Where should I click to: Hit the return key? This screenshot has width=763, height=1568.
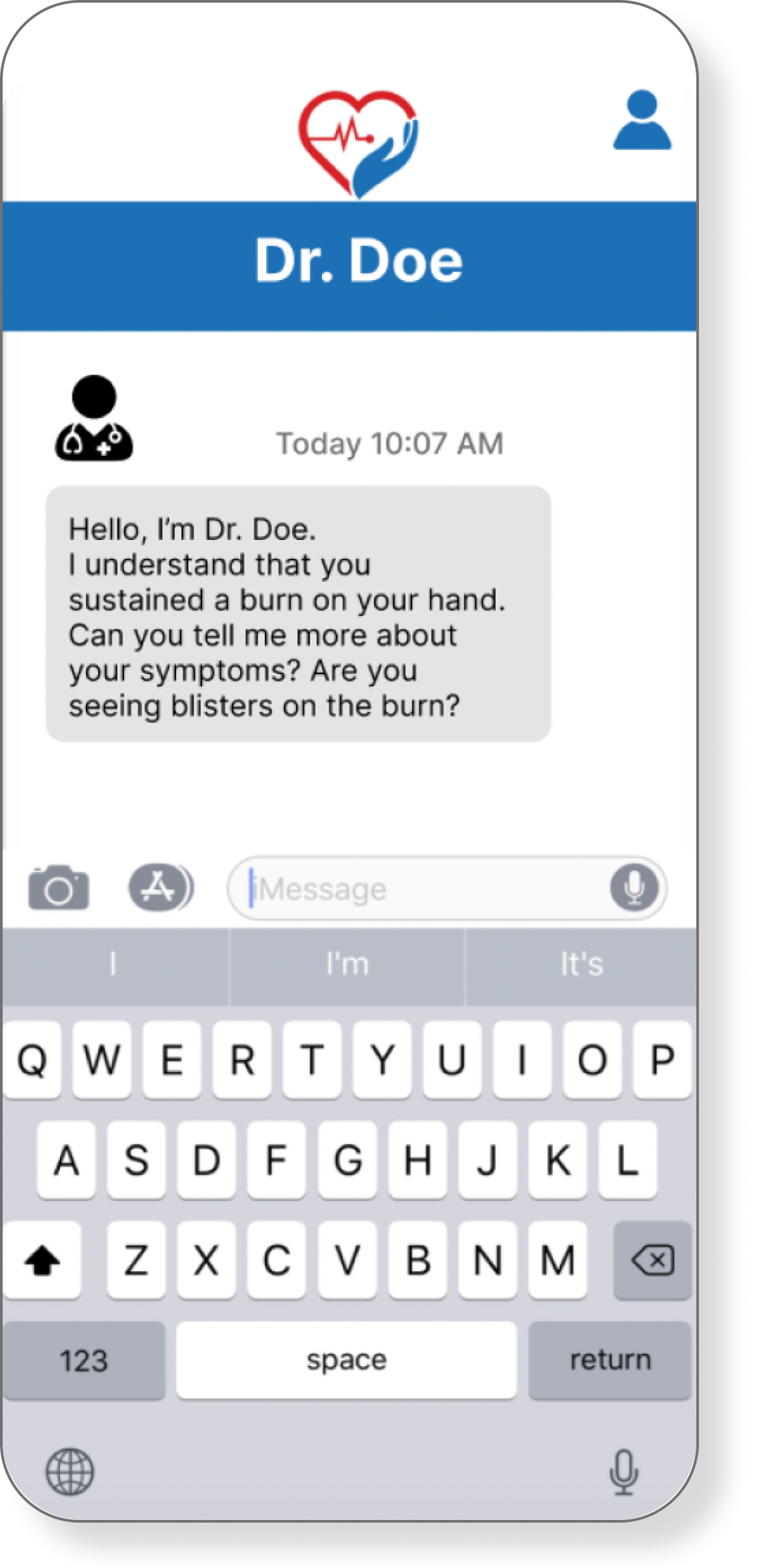[x=610, y=1360]
